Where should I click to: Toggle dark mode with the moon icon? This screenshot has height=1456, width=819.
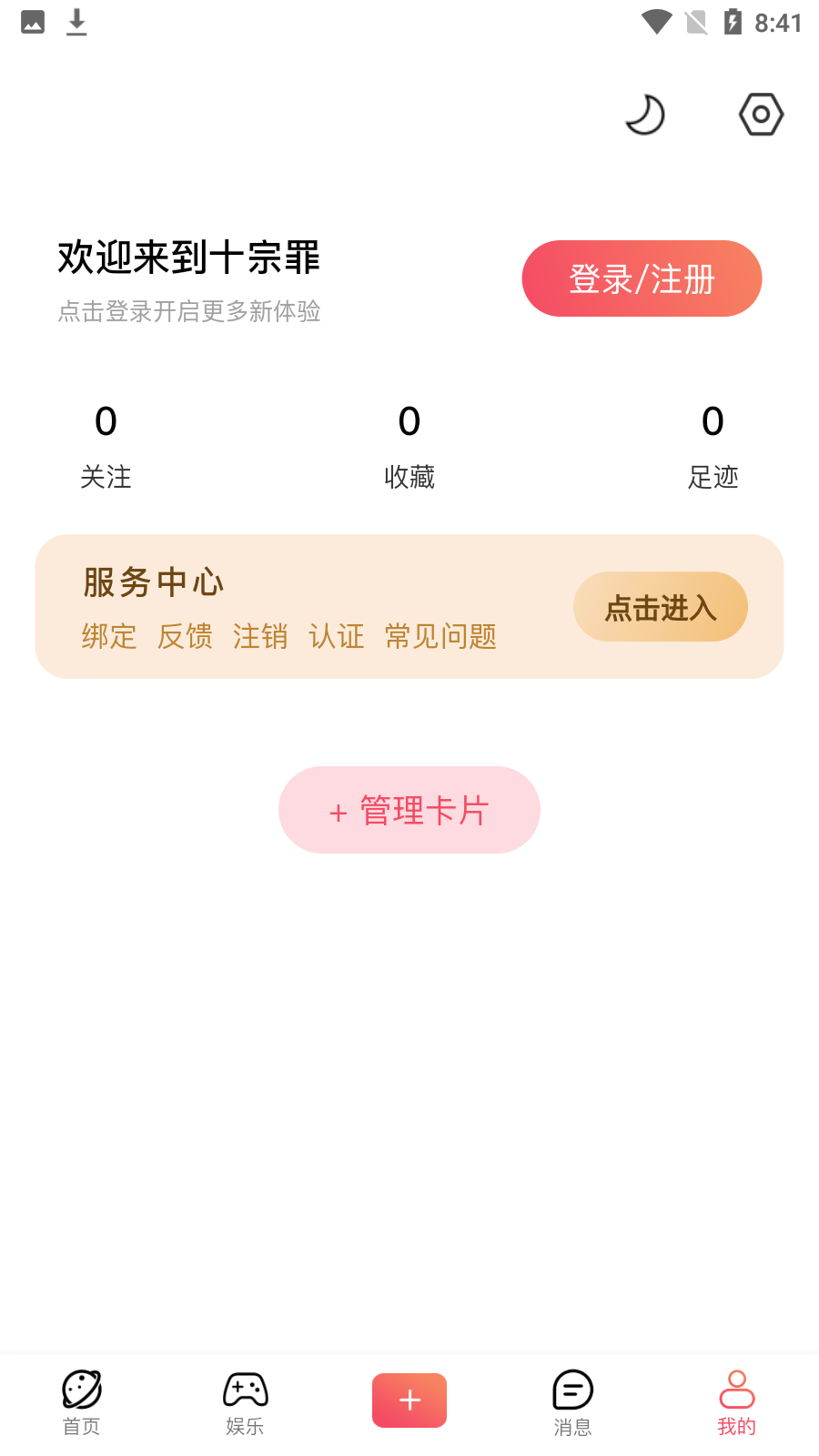tap(645, 115)
